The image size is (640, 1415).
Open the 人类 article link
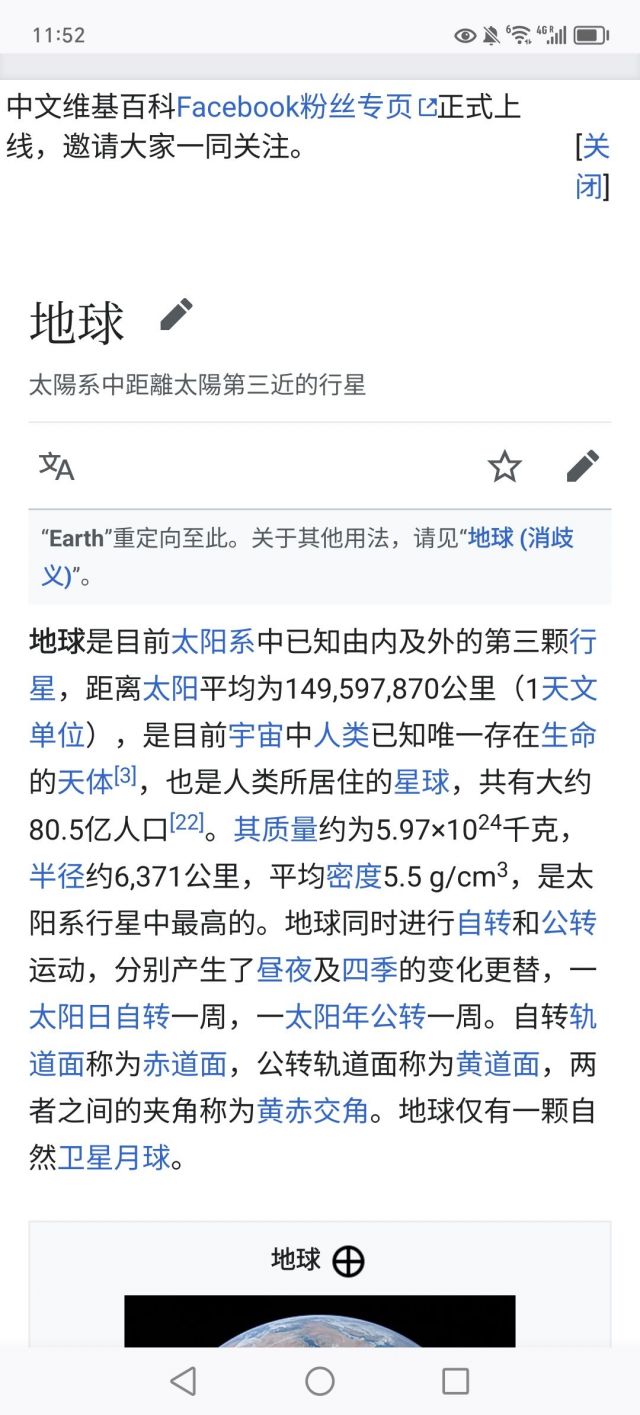[342, 735]
